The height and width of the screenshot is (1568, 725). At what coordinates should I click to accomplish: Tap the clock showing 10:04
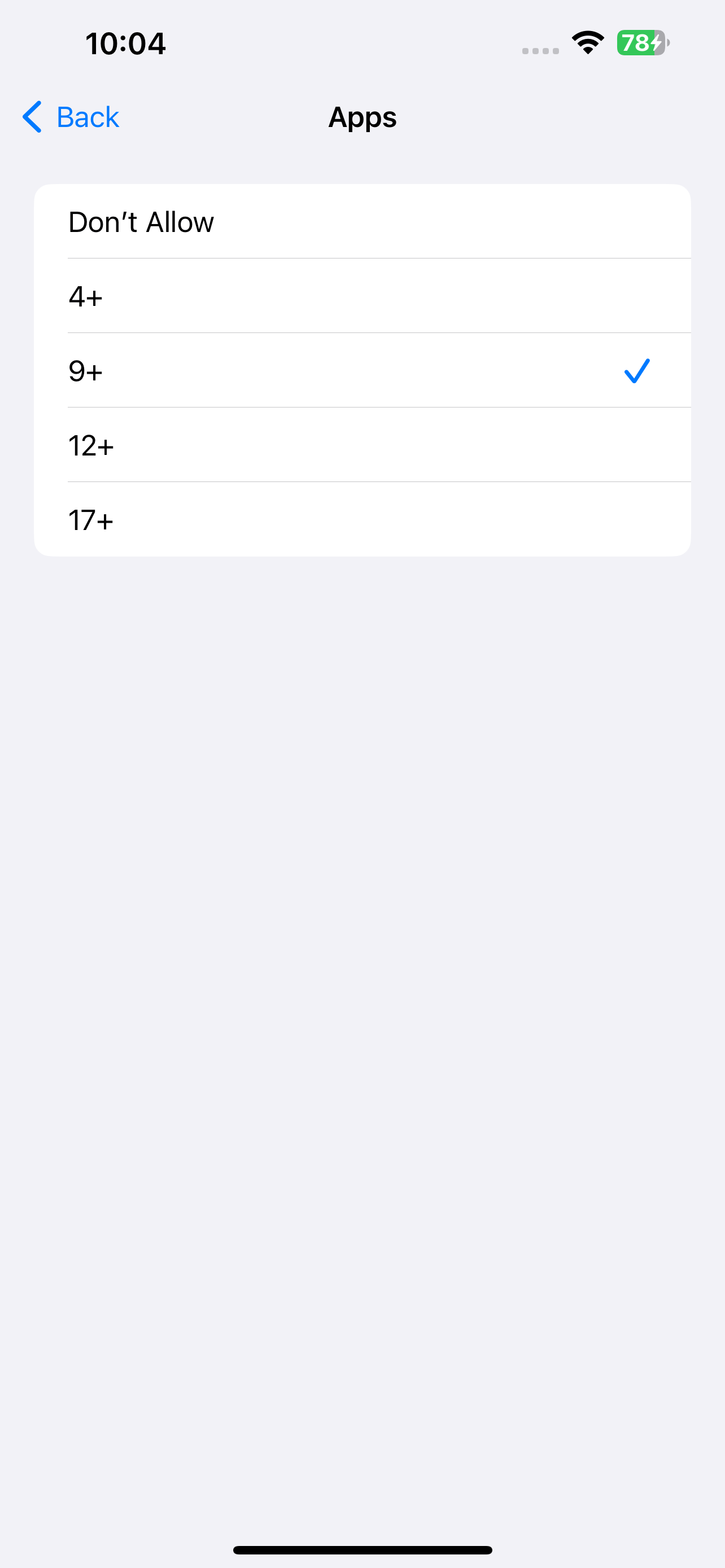[125, 42]
